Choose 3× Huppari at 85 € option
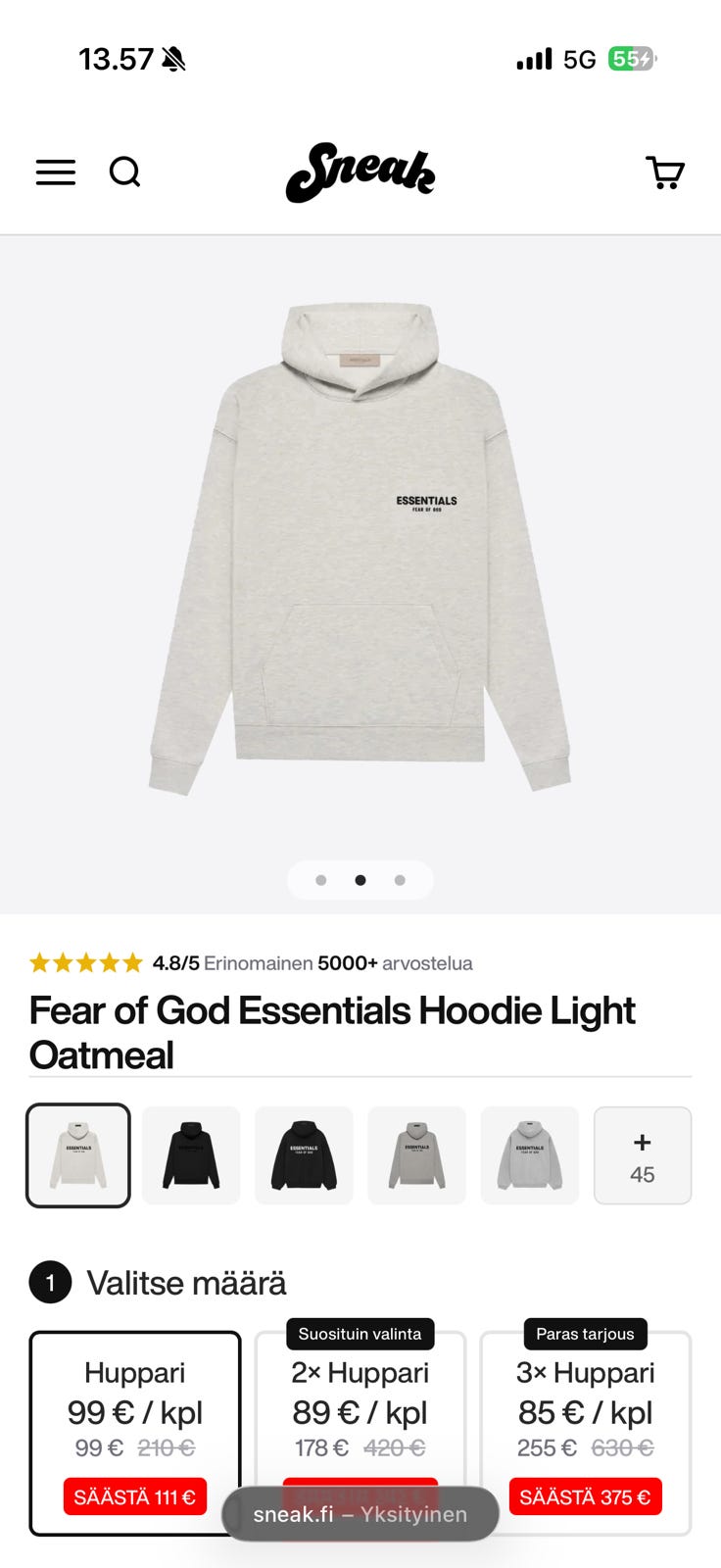The width and height of the screenshot is (721, 1568). (586, 1433)
